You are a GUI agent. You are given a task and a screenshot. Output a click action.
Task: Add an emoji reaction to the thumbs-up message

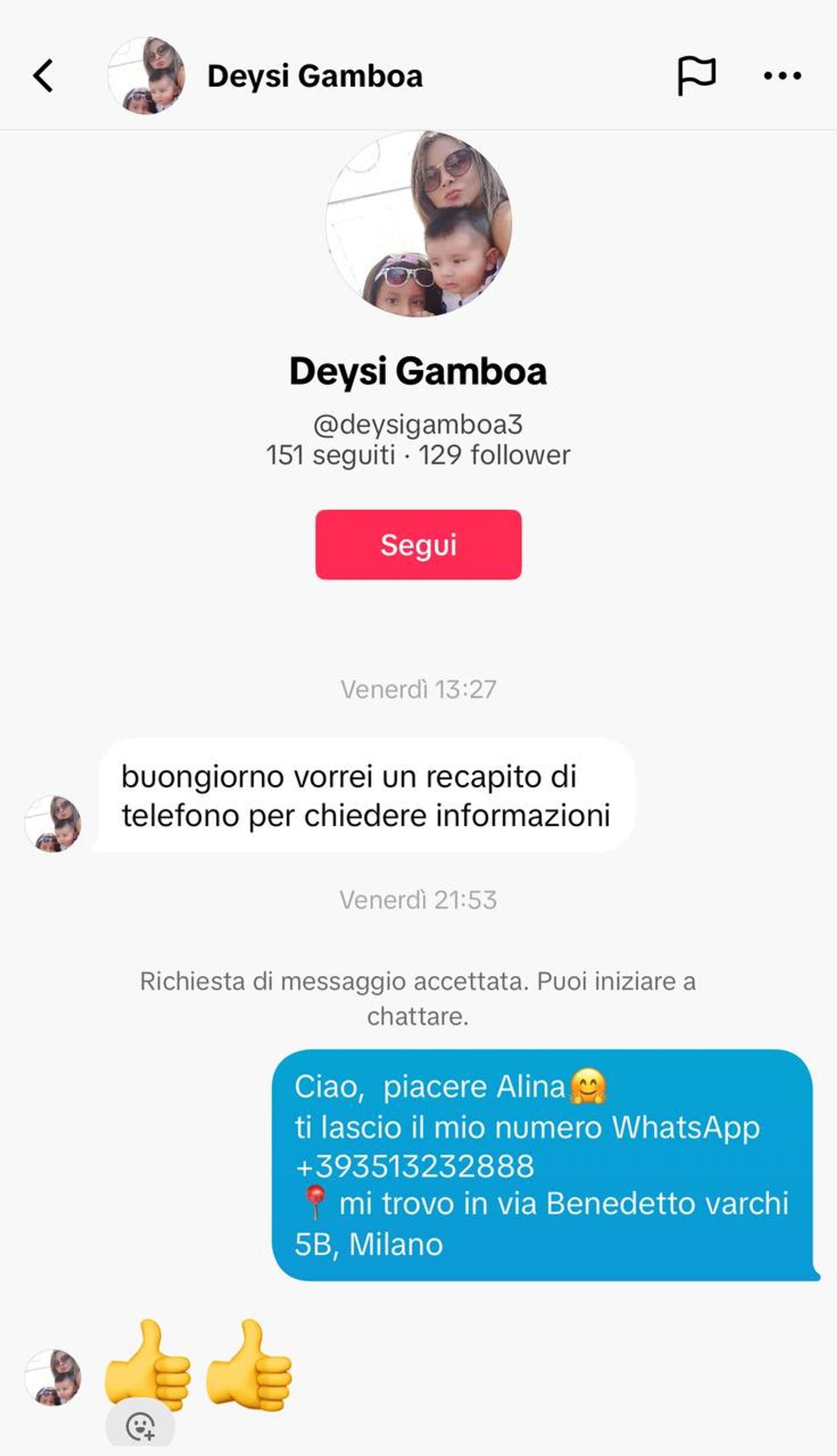tap(140, 1425)
